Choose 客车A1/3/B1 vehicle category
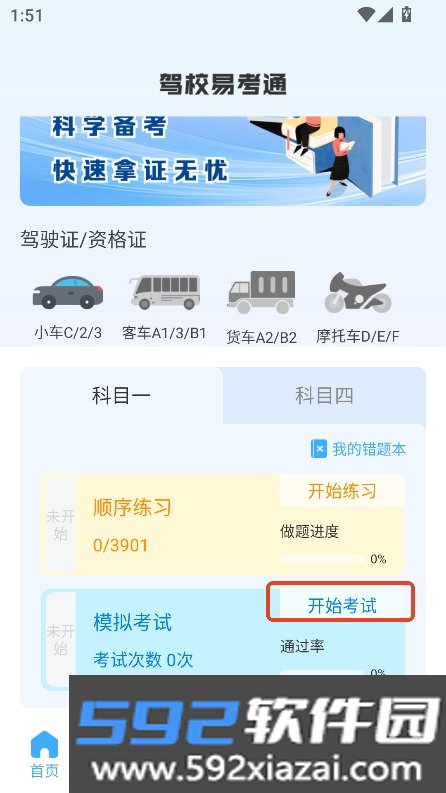This screenshot has width=446, height=793. [x=164, y=307]
